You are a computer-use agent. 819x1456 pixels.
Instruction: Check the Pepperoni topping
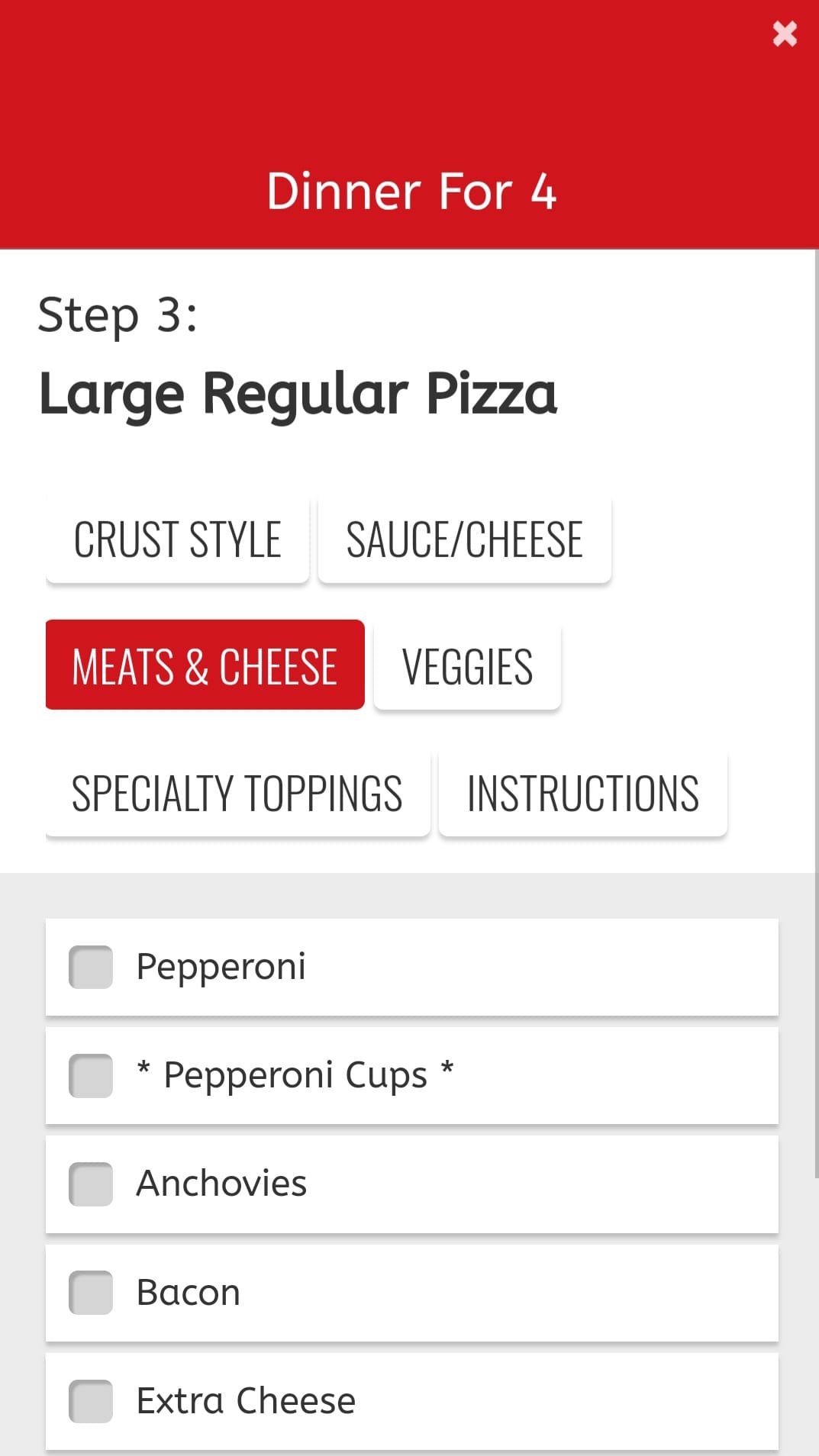pos(91,967)
